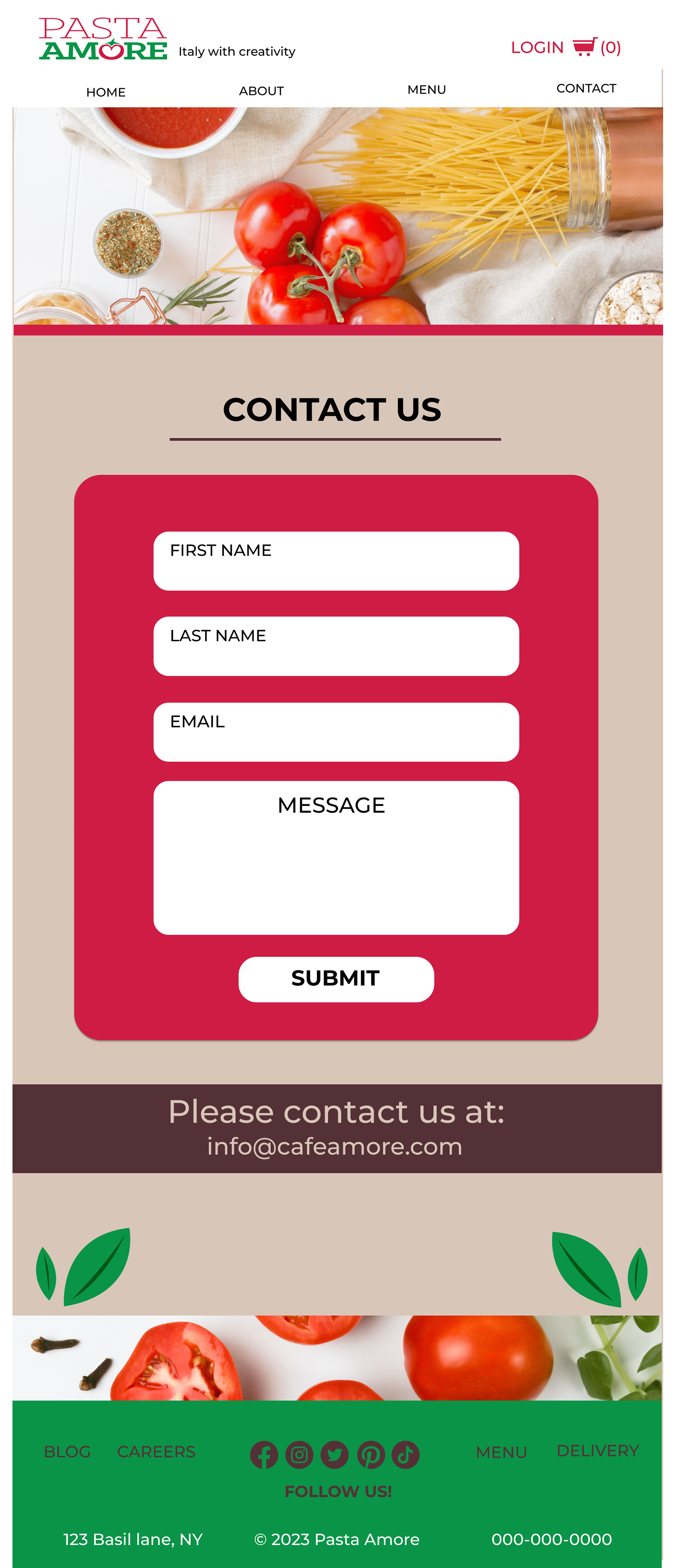Open the CAREERS footer link

(x=156, y=1452)
